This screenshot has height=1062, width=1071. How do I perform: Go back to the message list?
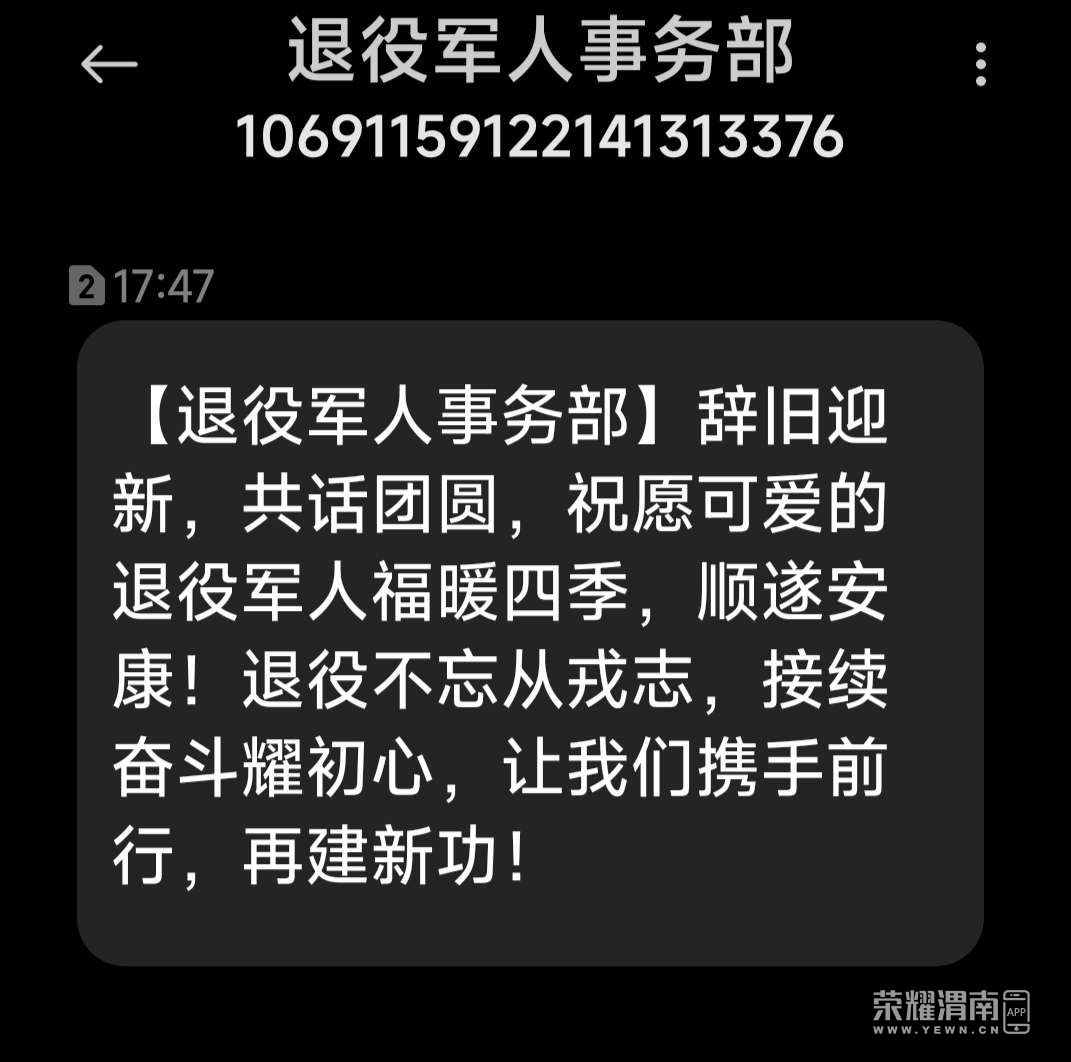(108, 65)
